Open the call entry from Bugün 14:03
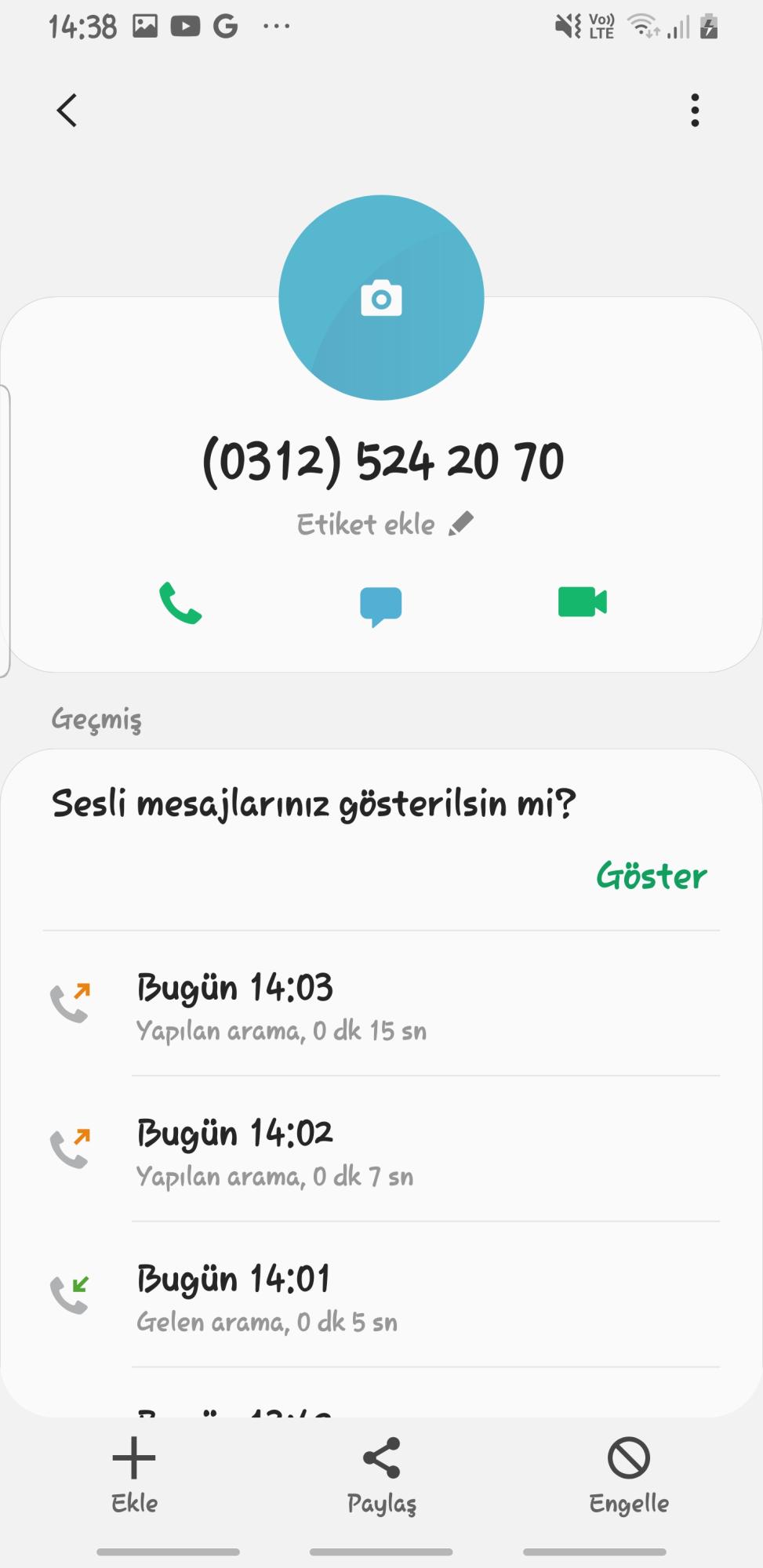Image resolution: width=763 pixels, height=1568 pixels. [381, 1006]
